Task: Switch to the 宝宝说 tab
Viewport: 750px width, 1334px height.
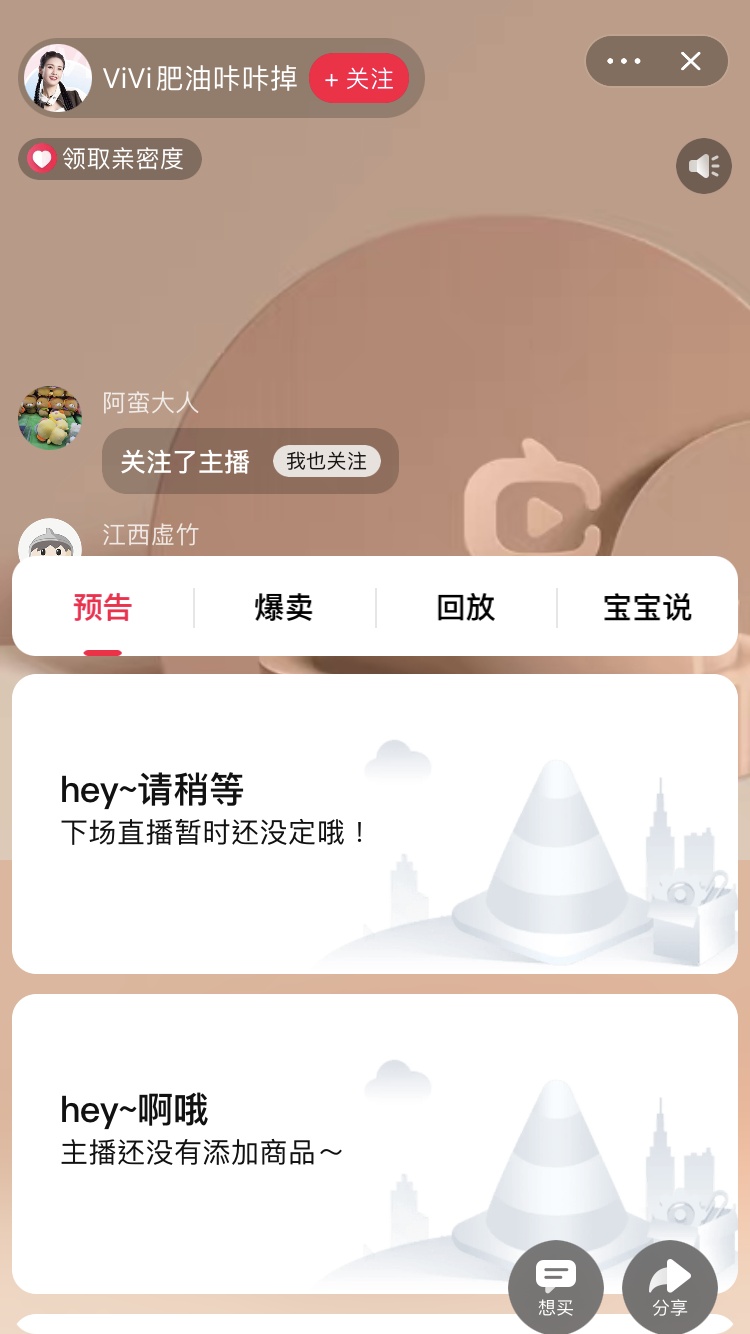Action: 647,607
